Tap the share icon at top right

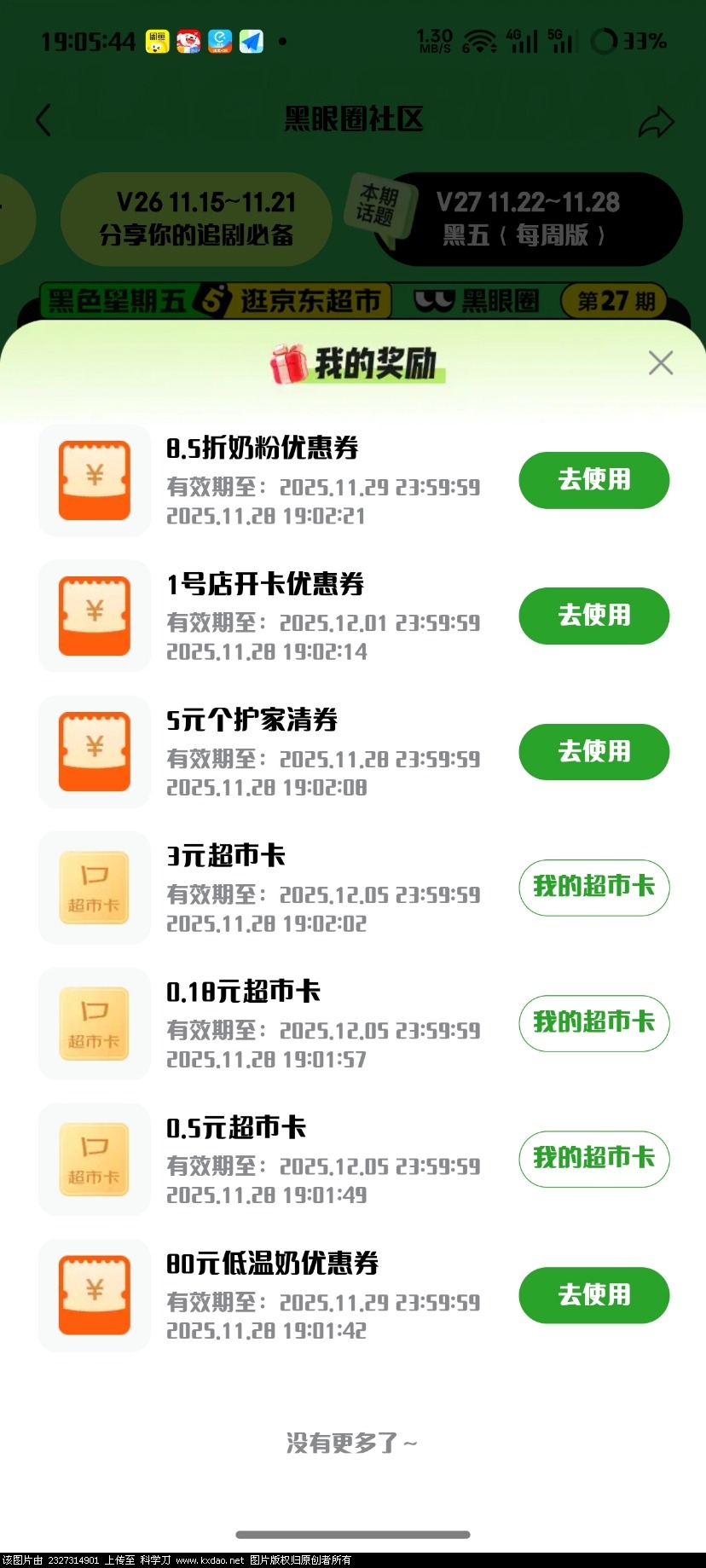click(x=657, y=120)
